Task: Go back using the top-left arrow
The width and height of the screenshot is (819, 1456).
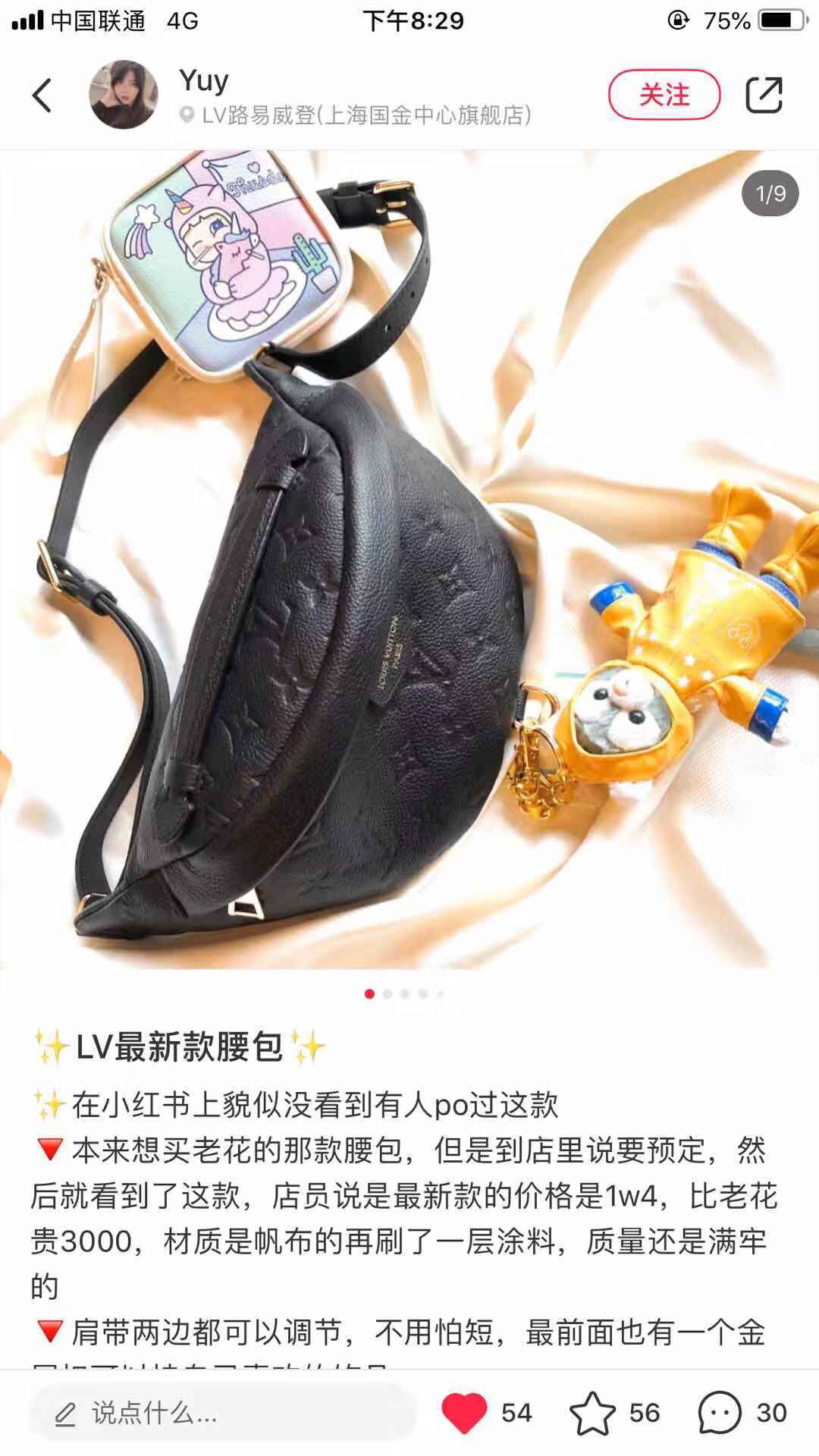Action: click(42, 96)
